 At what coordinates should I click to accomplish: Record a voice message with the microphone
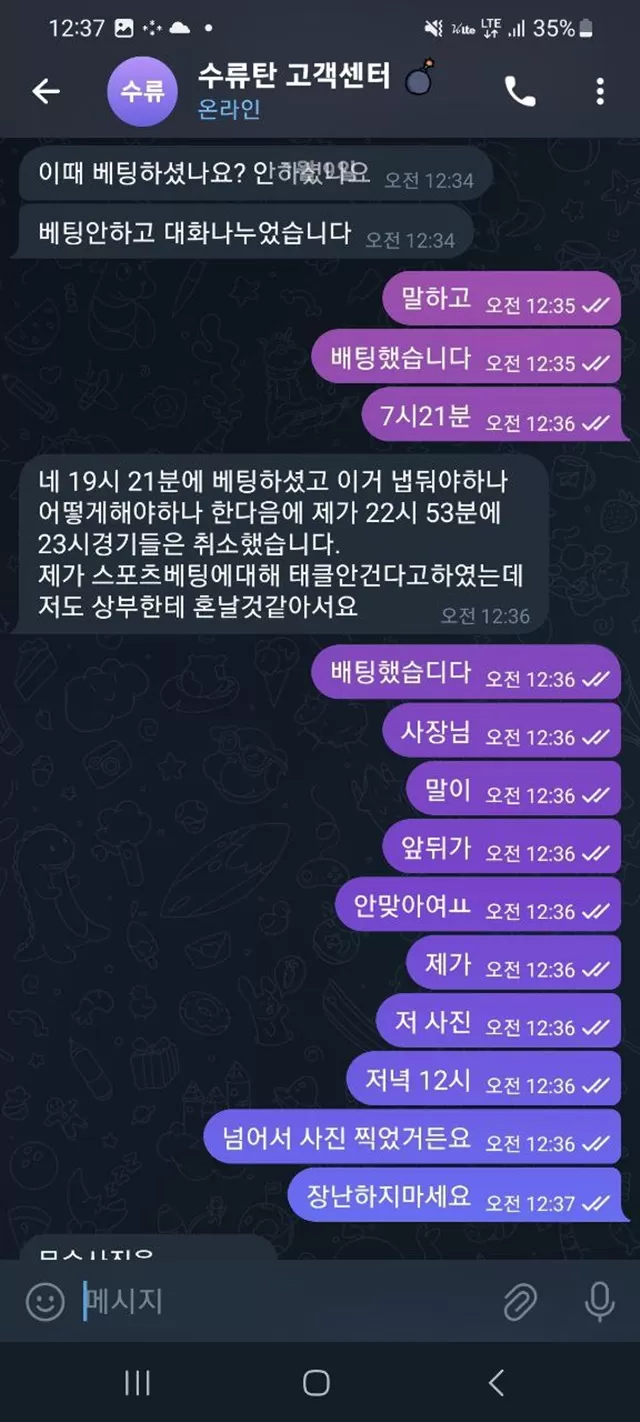pyautogui.click(x=599, y=1301)
